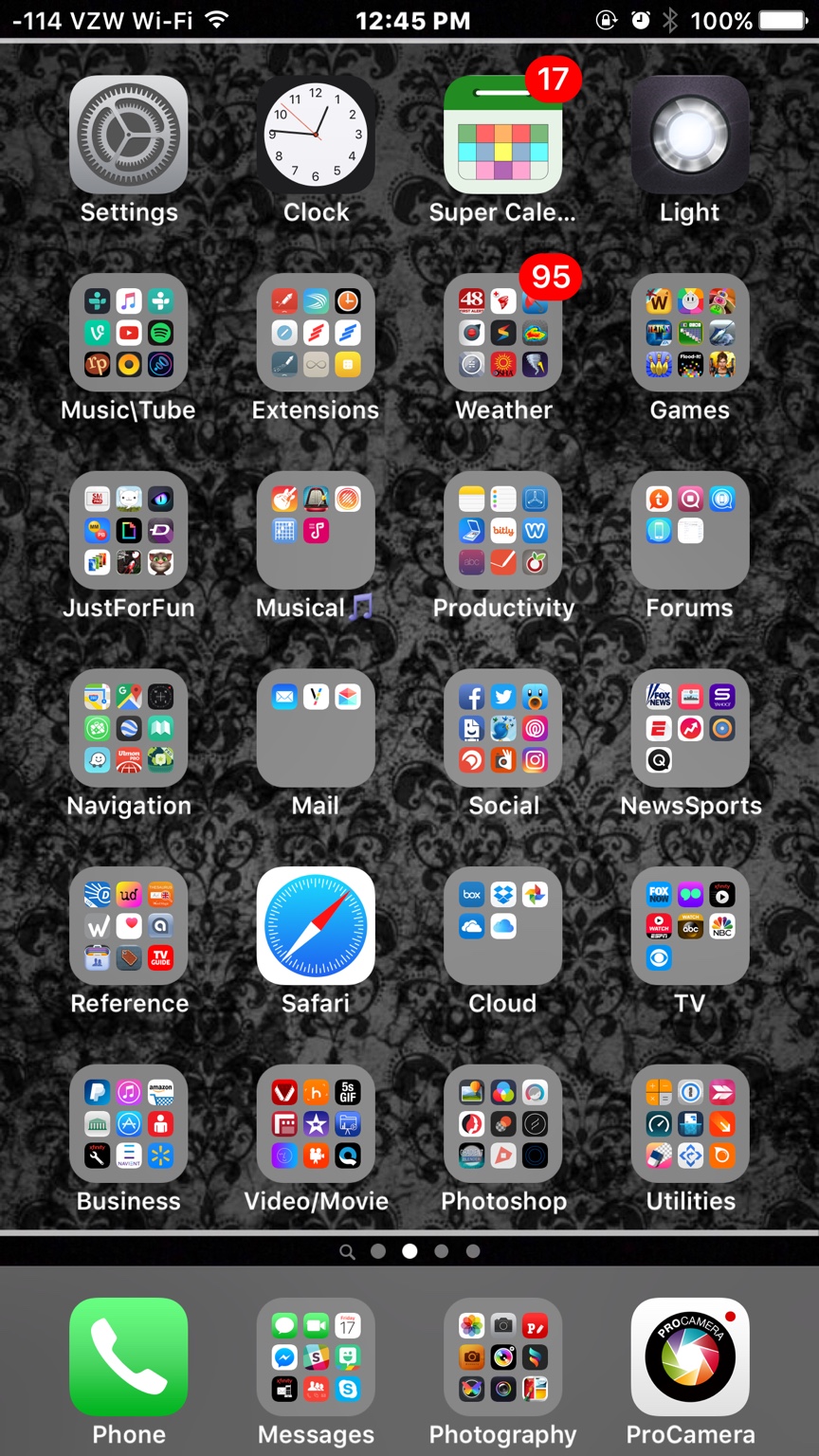
Task: Open the Social folder
Action: [x=503, y=728]
